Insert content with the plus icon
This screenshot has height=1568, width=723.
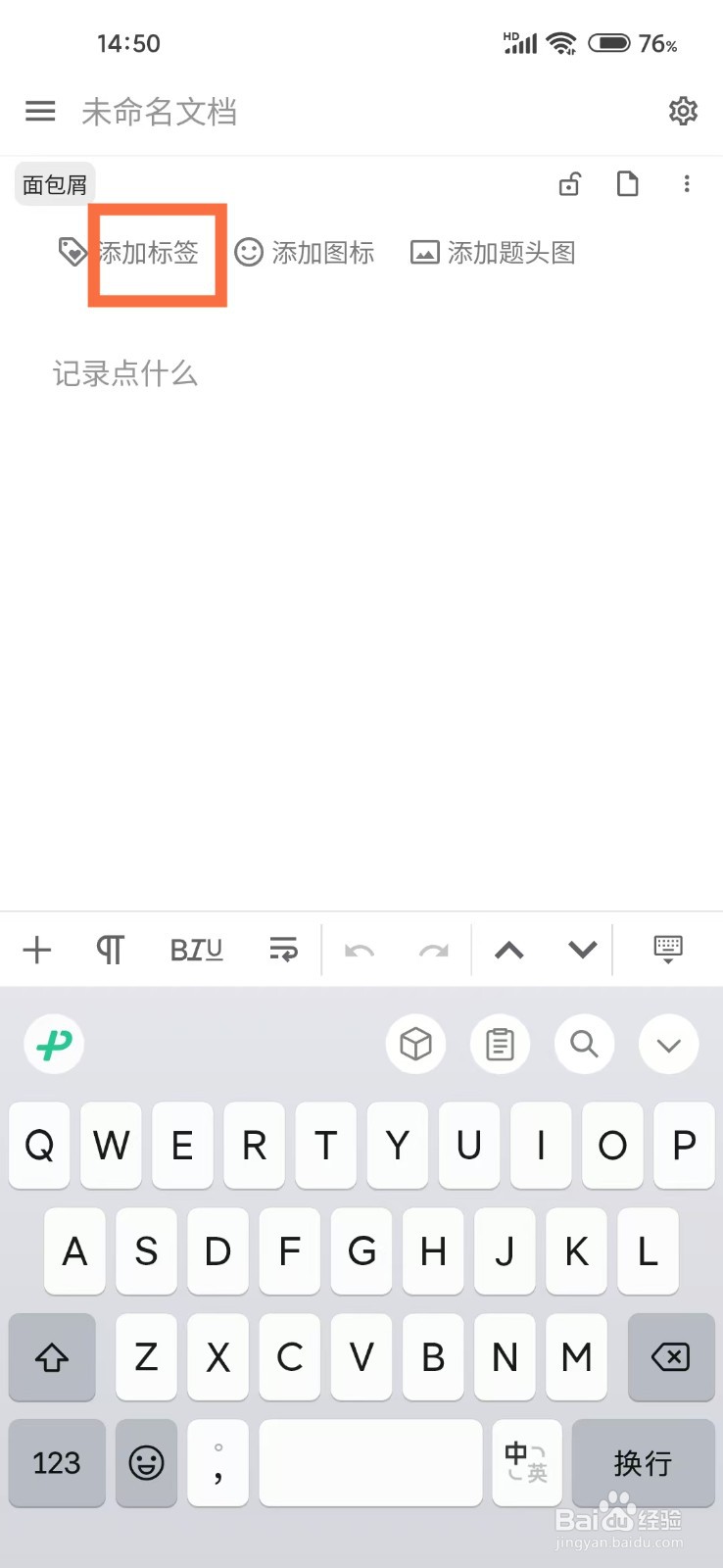pyautogui.click(x=36, y=949)
